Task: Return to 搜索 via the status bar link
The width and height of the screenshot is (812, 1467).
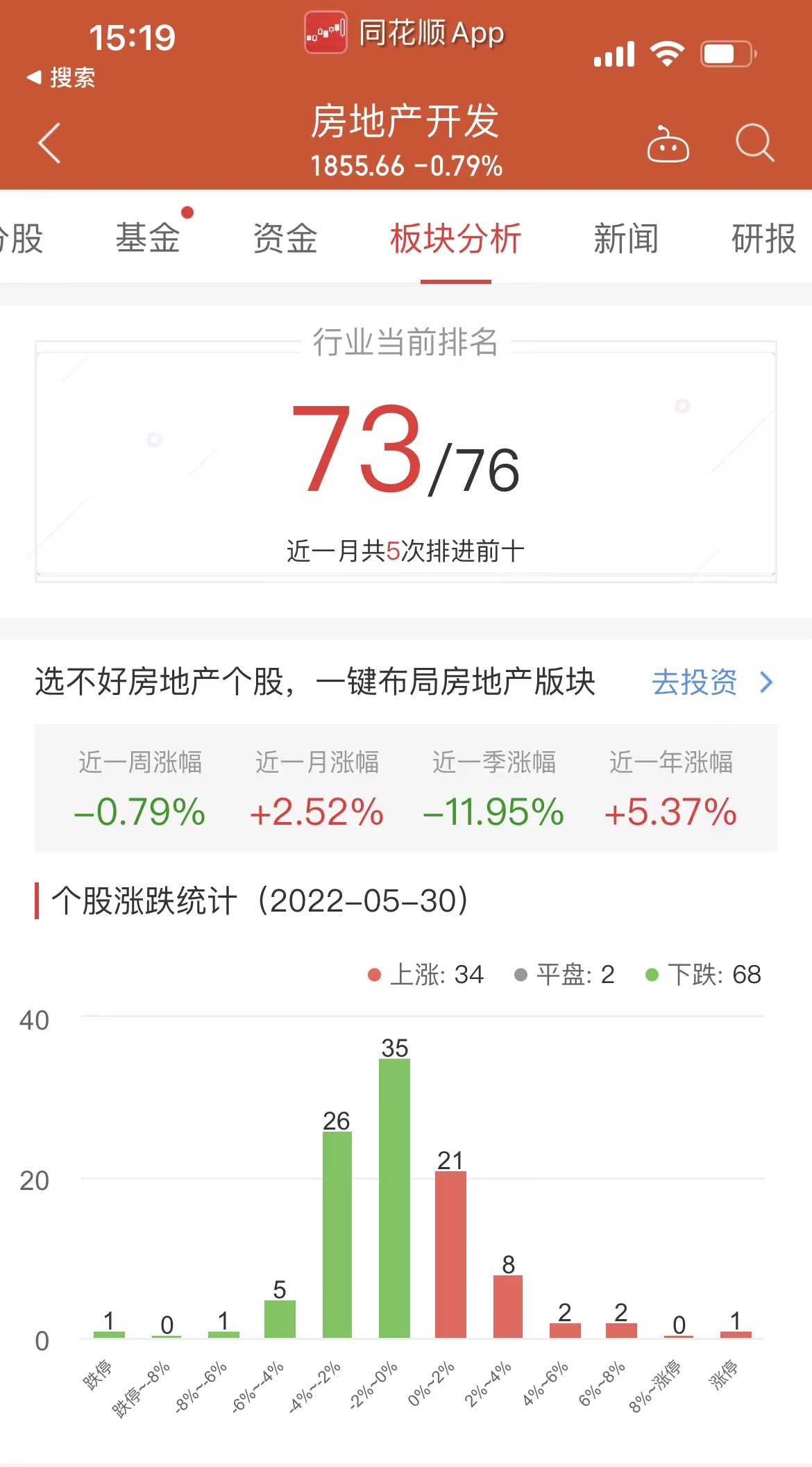Action: pos(61,77)
